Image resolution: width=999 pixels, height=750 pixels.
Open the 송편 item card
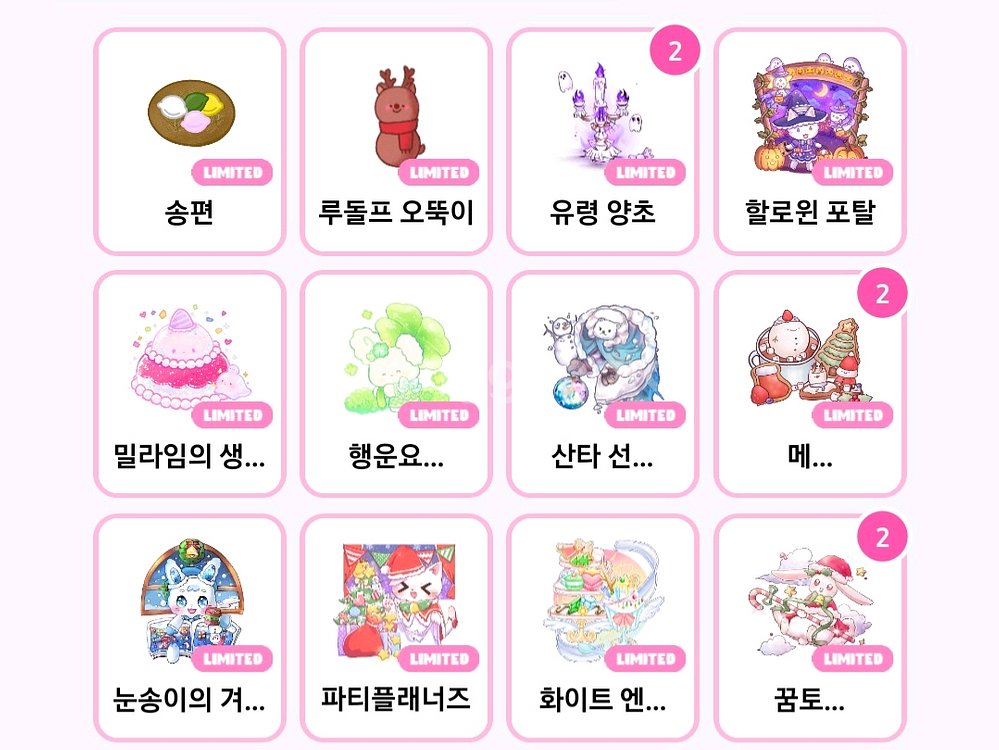(x=189, y=141)
